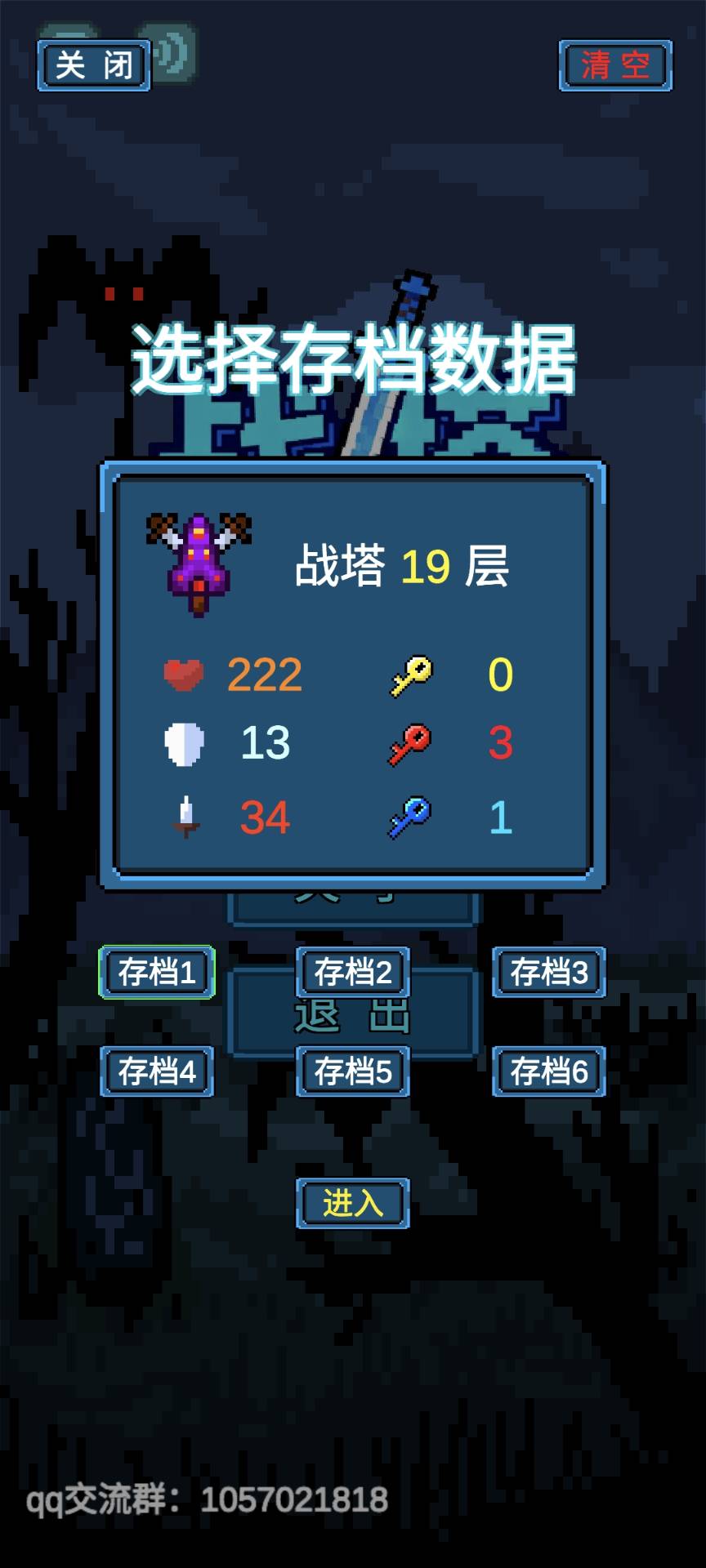Image resolution: width=706 pixels, height=1568 pixels.
Task: Select save slot 存档1
Action: (157, 972)
